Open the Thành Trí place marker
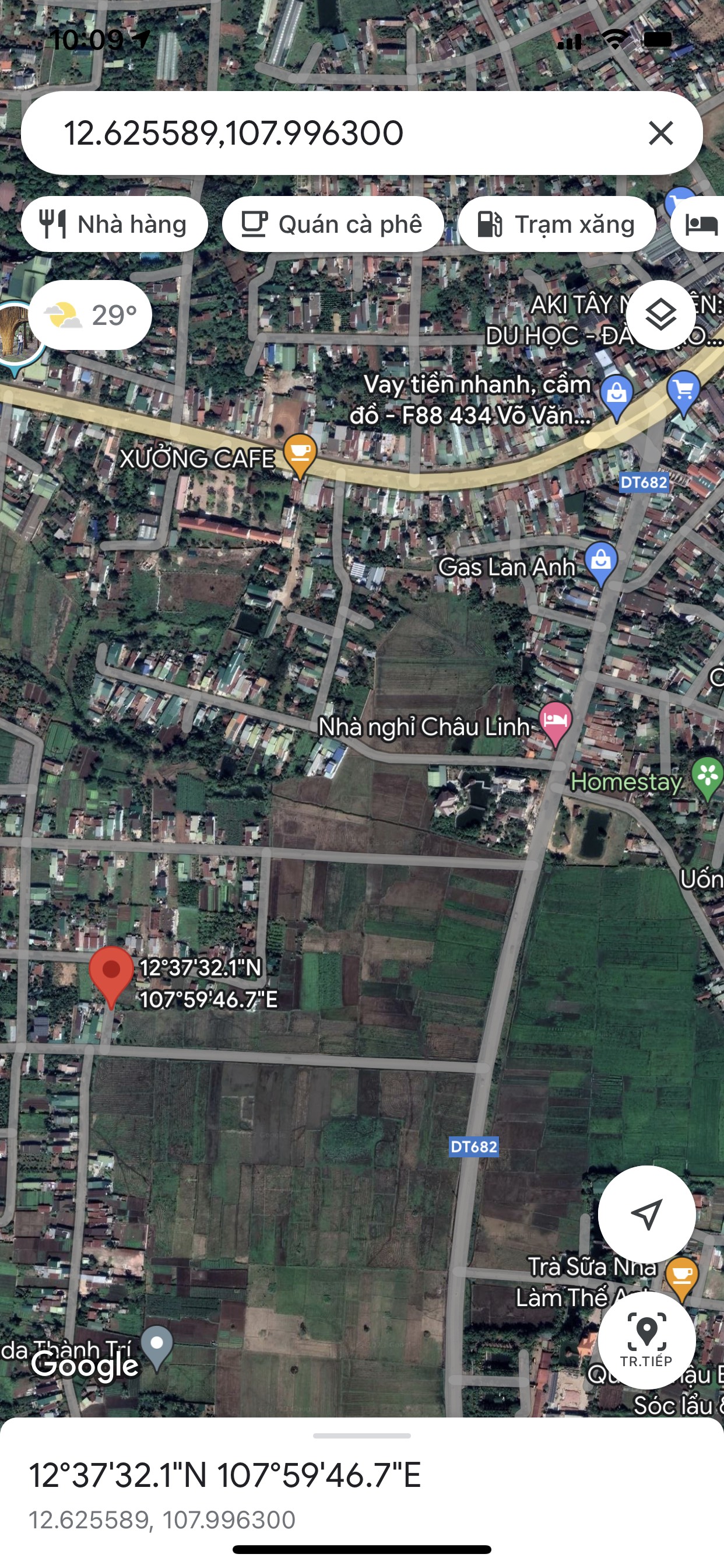Viewport: 724px width, 1568px height. click(x=157, y=1346)
